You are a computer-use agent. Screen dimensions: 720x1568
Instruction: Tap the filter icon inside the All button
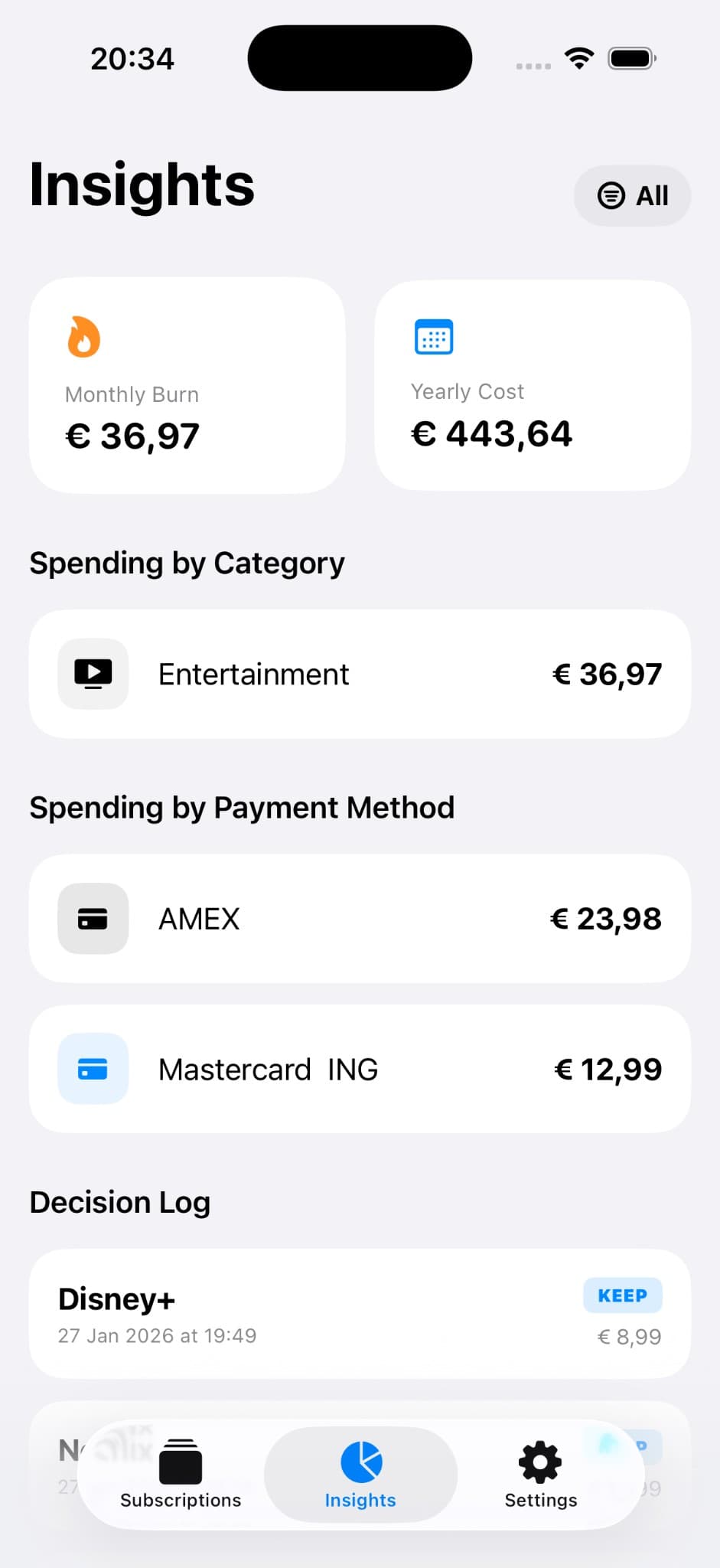point(610,195)
